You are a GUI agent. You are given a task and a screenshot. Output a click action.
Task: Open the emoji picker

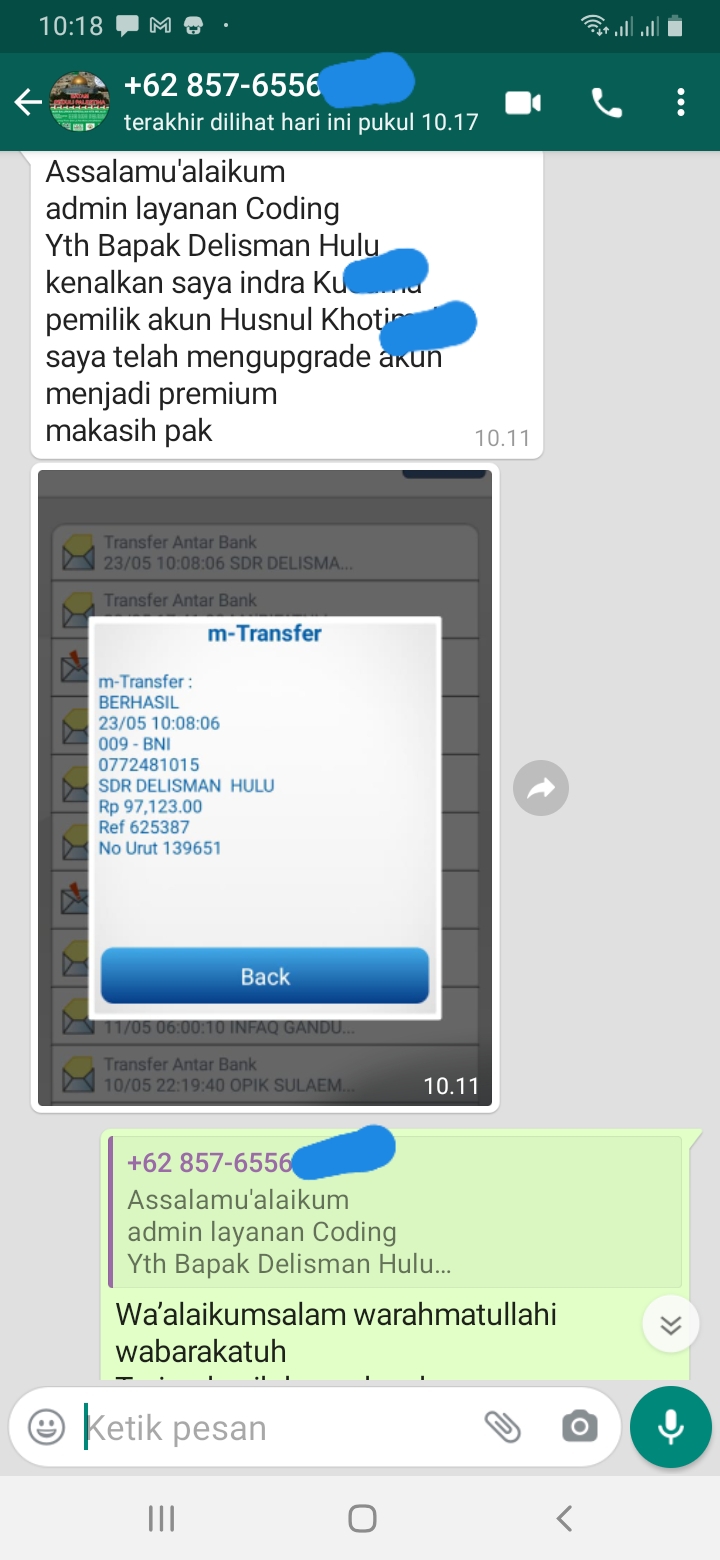[x=46, y=1427]
